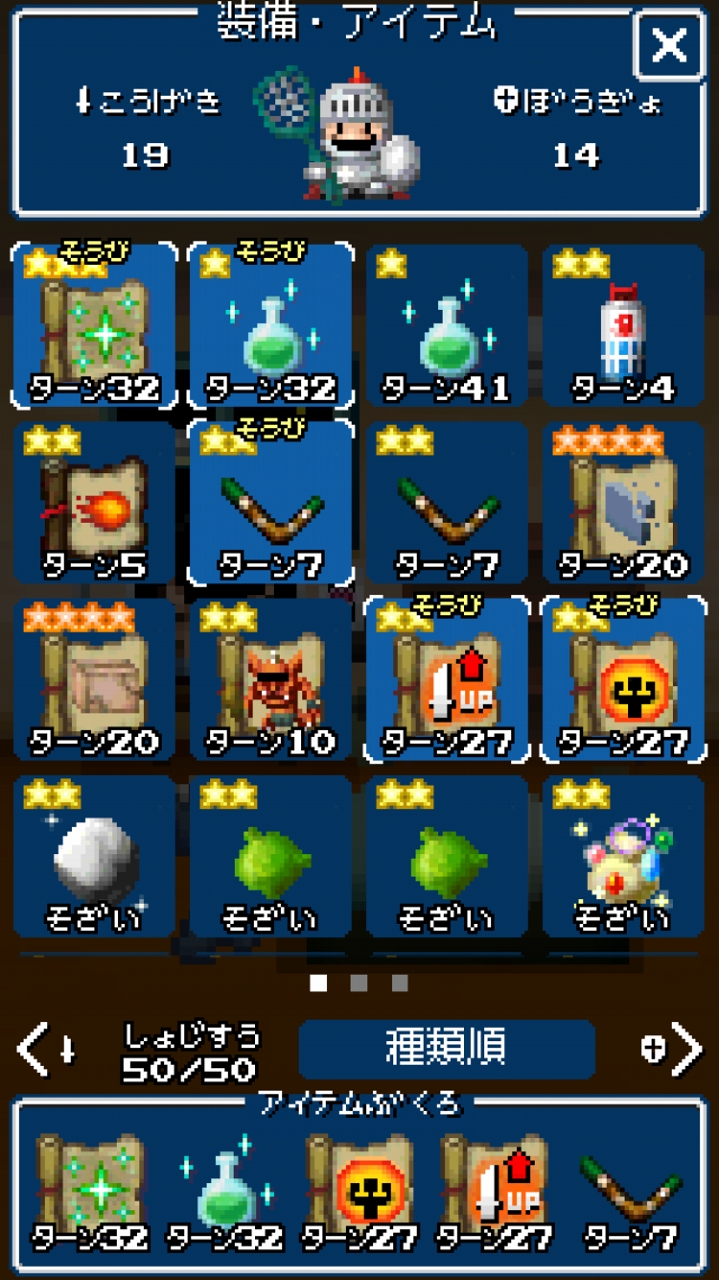Jump to the second inventory page dot
719x1280 pixels.
pos(359,983)
